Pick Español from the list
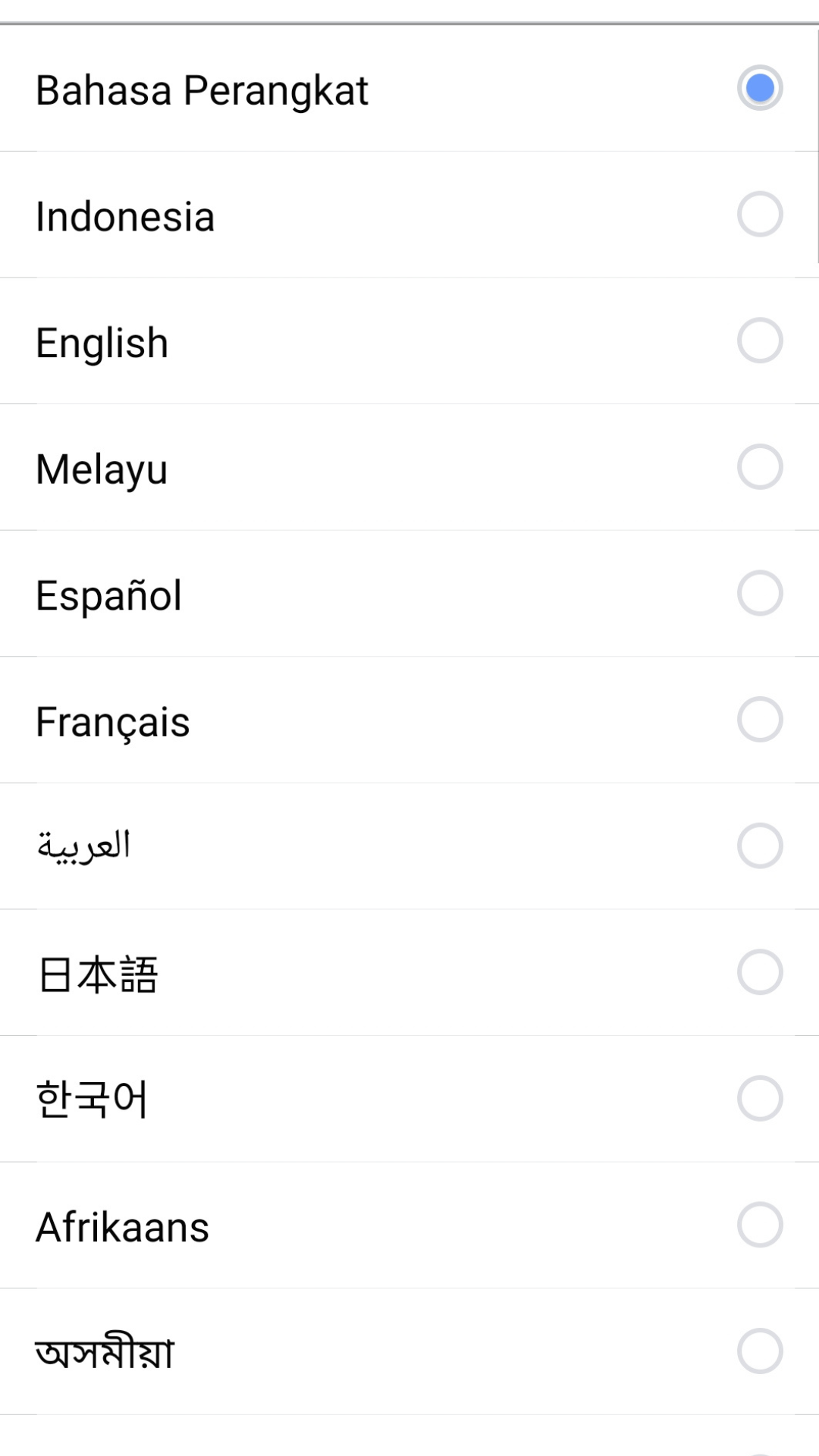Image resolution: width=819 pixels, height=1456 pixels. pyautogui.click(x=409, y=593)
